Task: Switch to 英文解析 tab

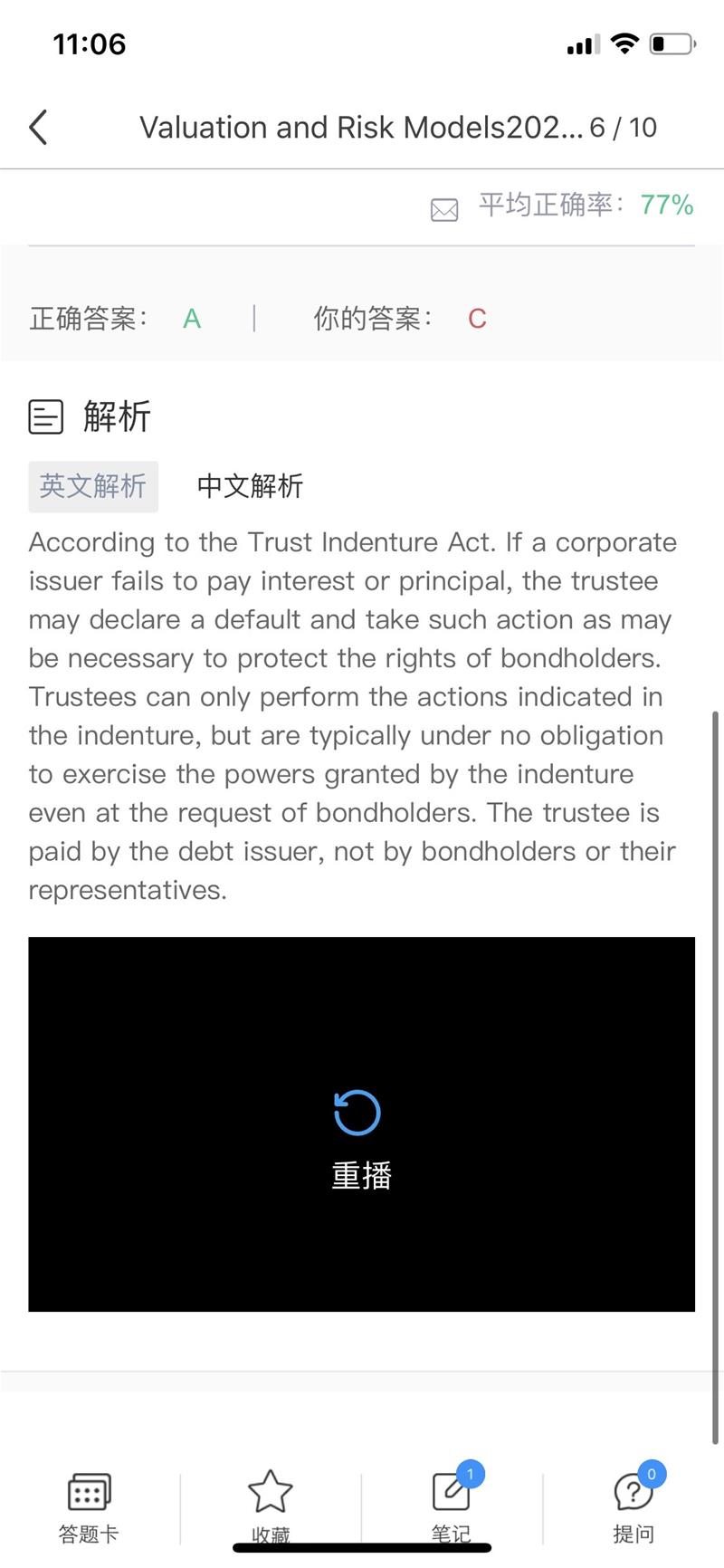Action: [93, 486]
